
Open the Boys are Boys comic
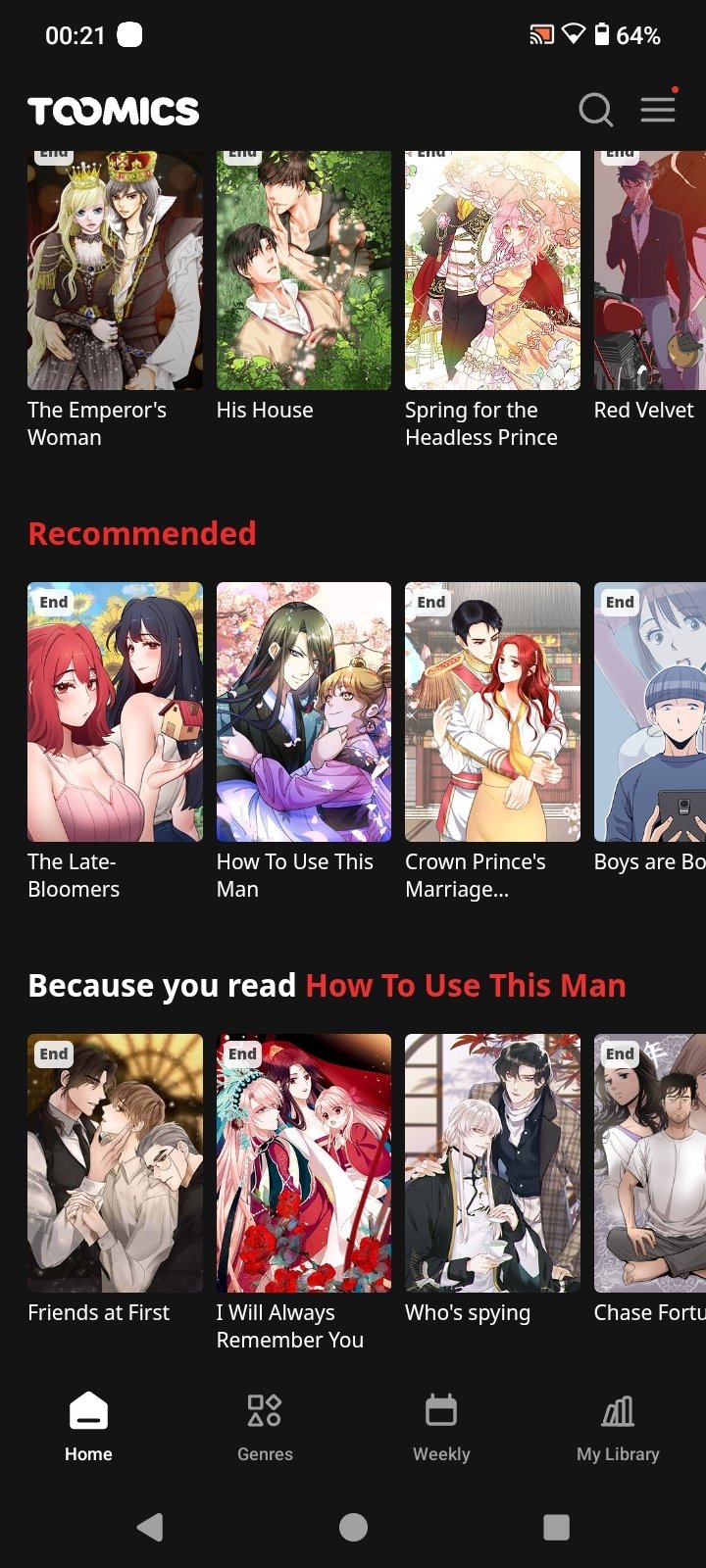(x=649, y=712)
